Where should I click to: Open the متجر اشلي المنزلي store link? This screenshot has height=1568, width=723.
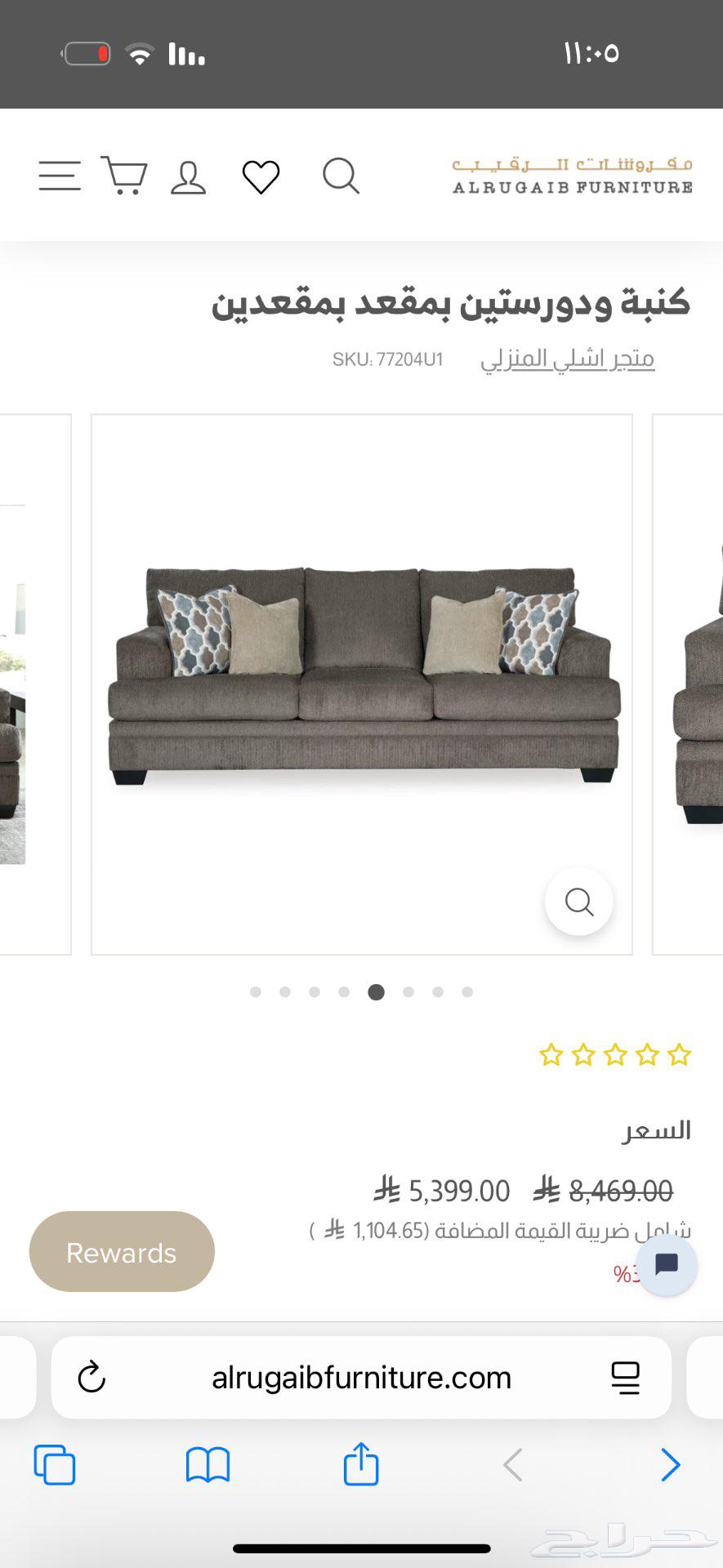(567, 359)
